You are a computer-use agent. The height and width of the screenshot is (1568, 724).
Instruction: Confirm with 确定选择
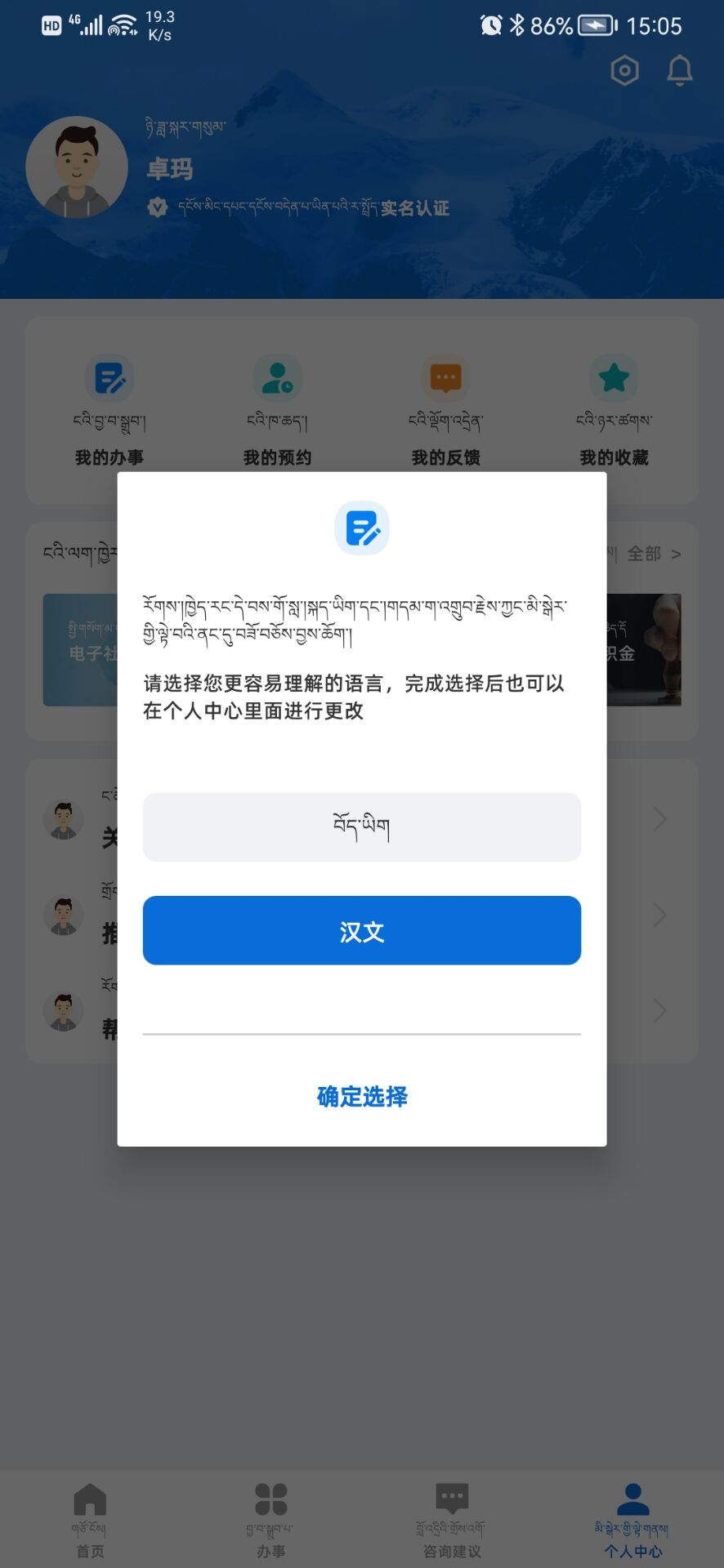pos(362,1096)
